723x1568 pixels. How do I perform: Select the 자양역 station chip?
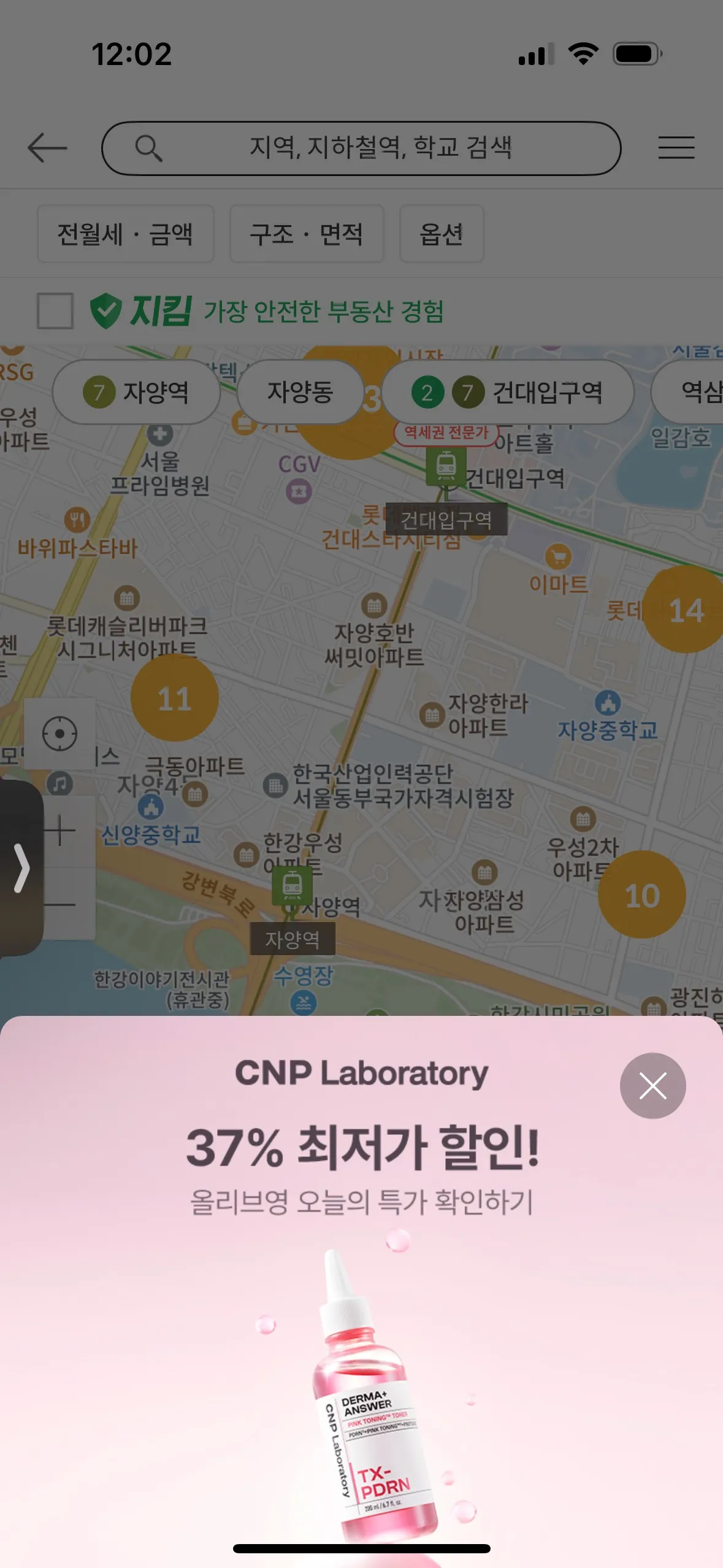pyautogui.click(x=136, y=392)
